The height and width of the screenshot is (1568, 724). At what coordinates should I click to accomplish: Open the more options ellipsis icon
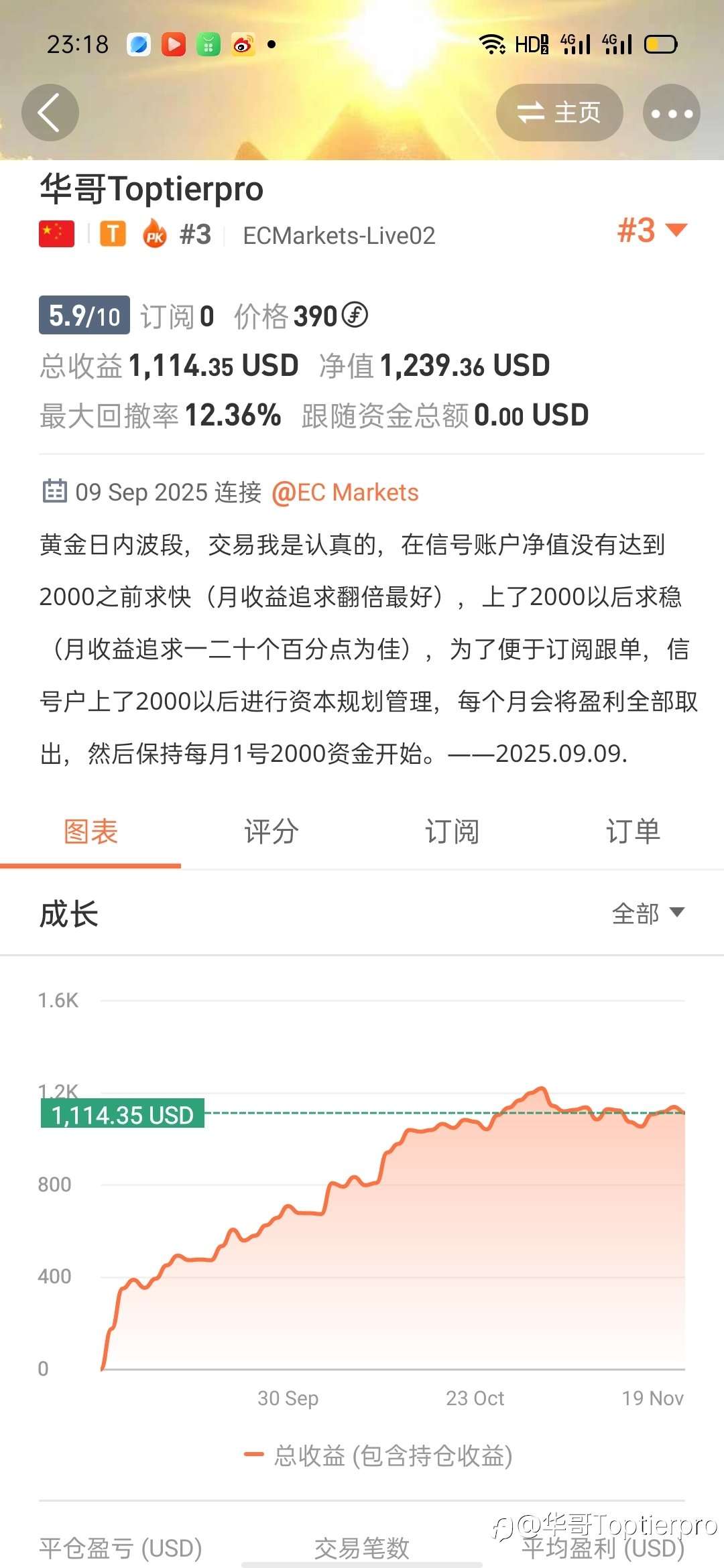[x=672, y=112]
